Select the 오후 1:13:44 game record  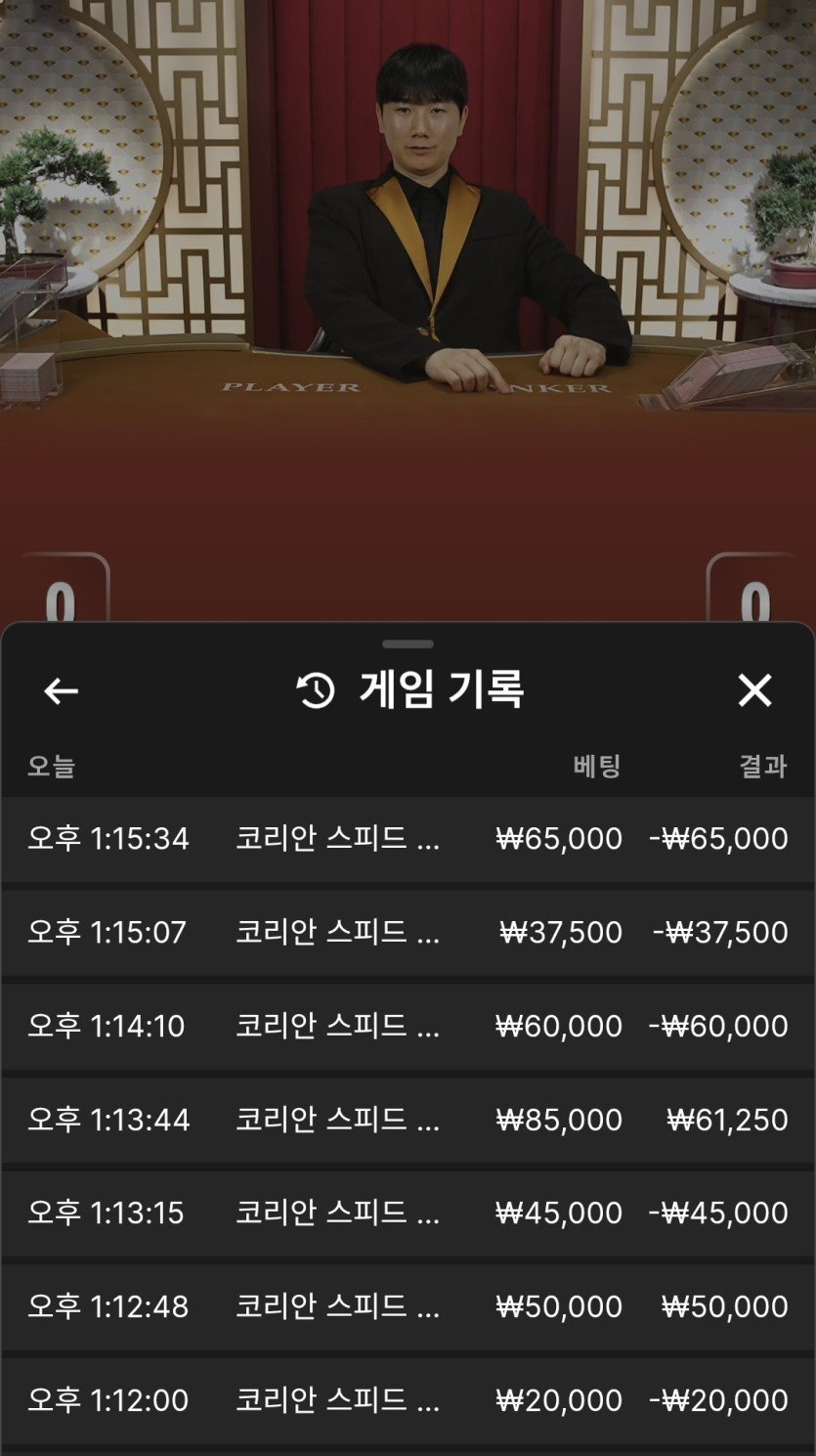coord(408,1120)
